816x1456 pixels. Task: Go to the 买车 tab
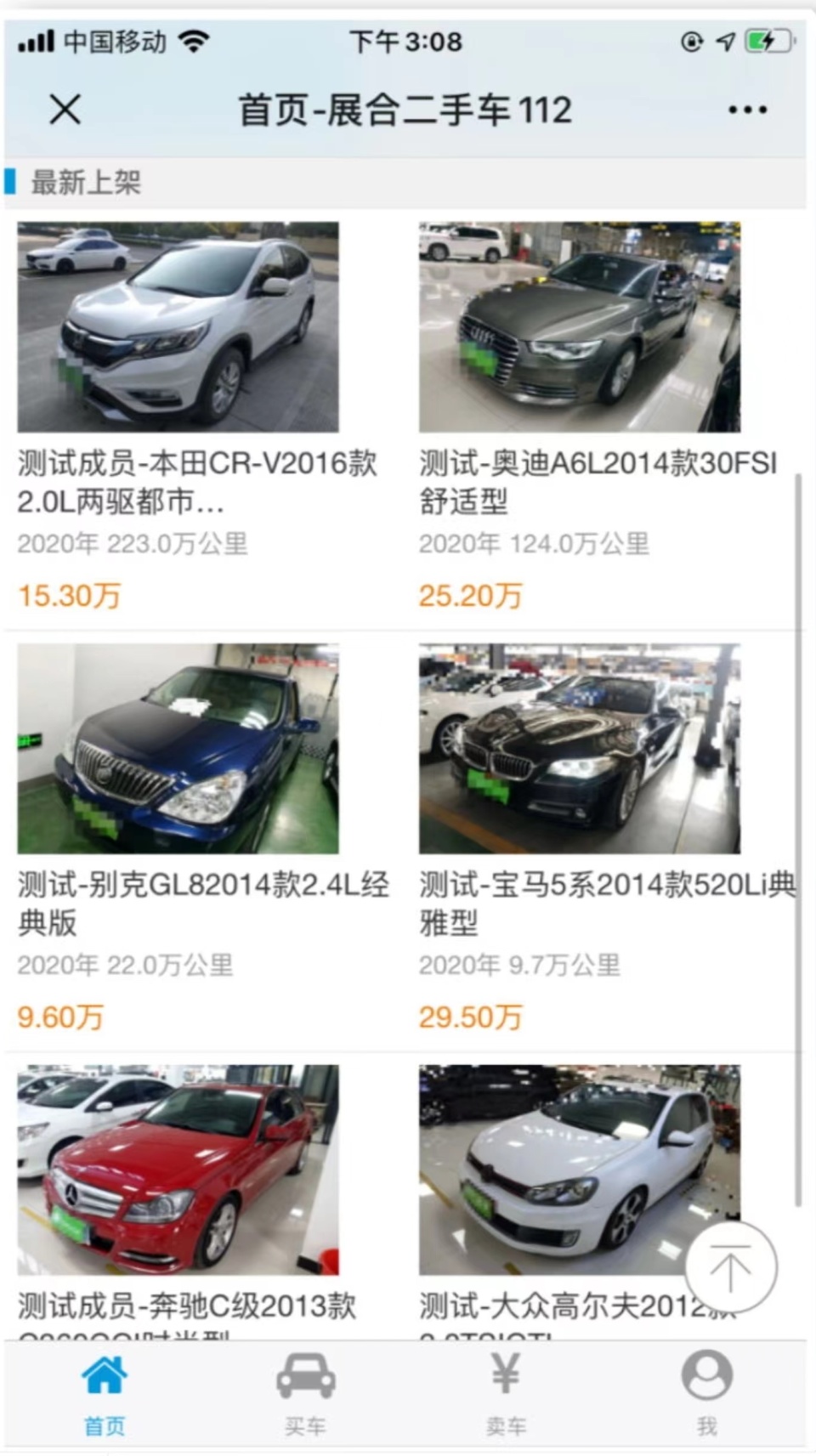coord(305,1395)
